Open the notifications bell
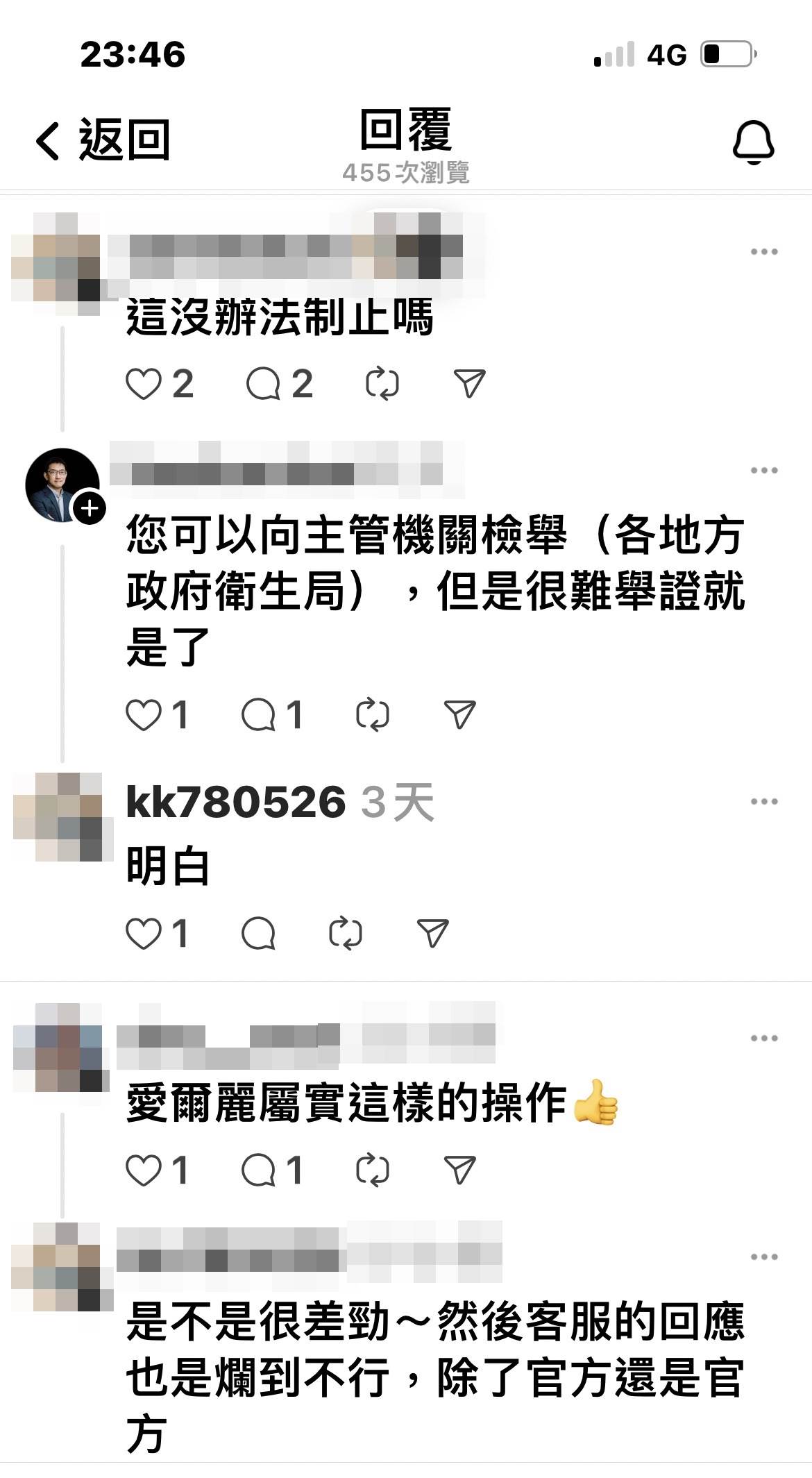The height and width of the screenshot is (1478, 812). pos(753,142)
